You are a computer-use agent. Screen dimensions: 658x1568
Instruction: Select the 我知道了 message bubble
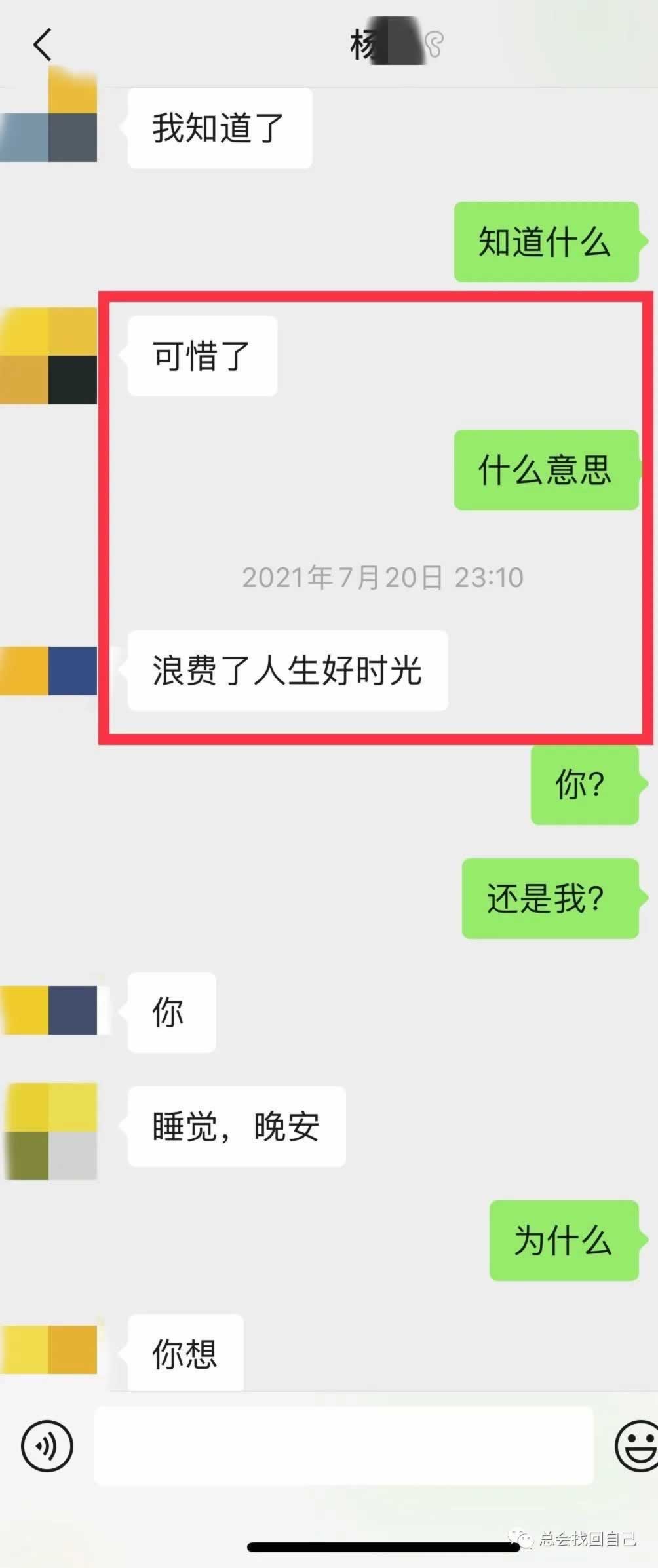[x=218, y=128]
